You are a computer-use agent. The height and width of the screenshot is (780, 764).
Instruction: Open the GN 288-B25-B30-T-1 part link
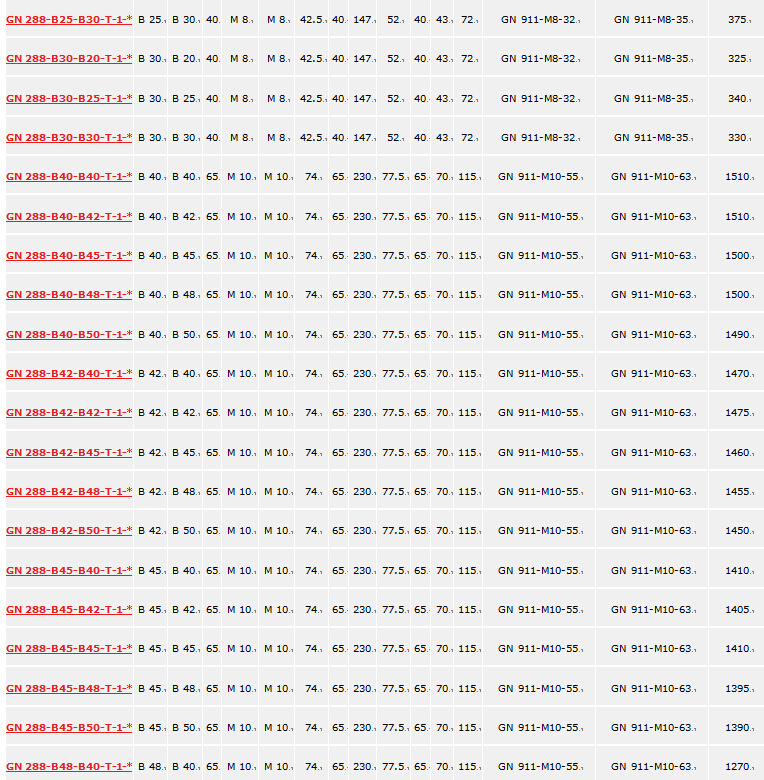coord(68,20)
